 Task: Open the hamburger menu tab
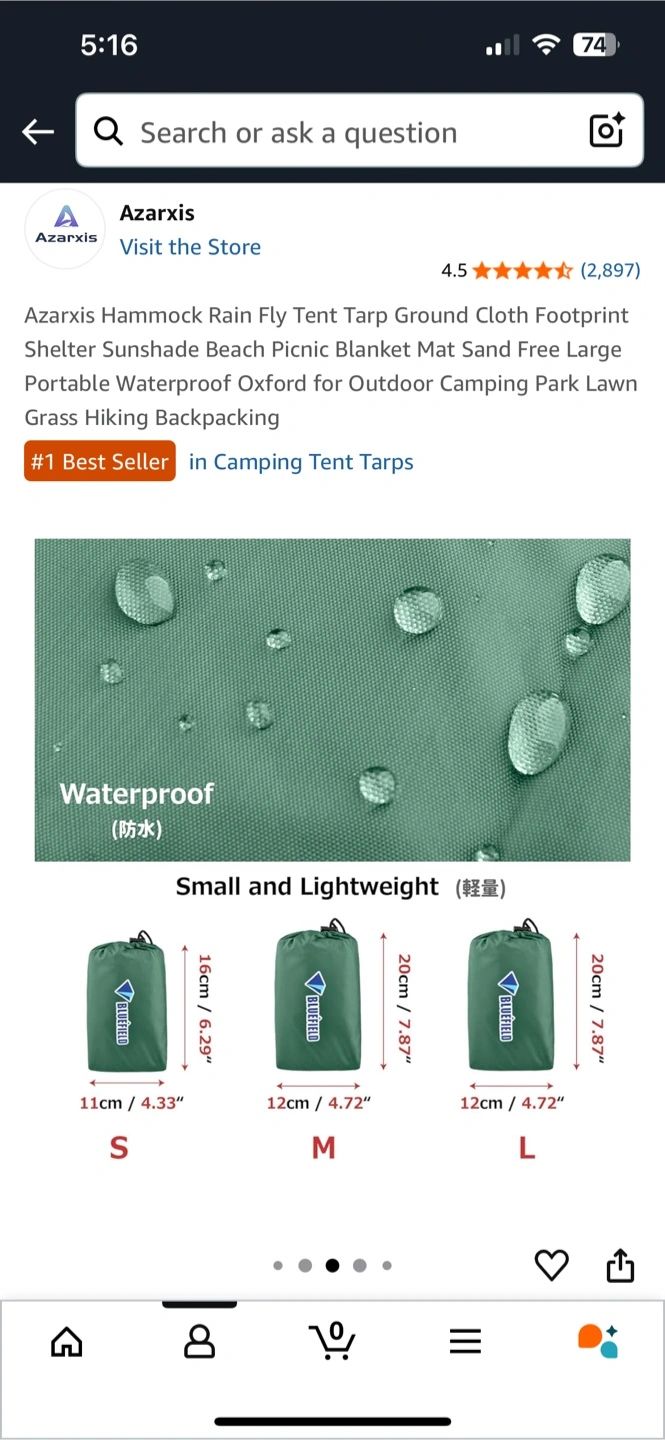[x=465, y=1341]
